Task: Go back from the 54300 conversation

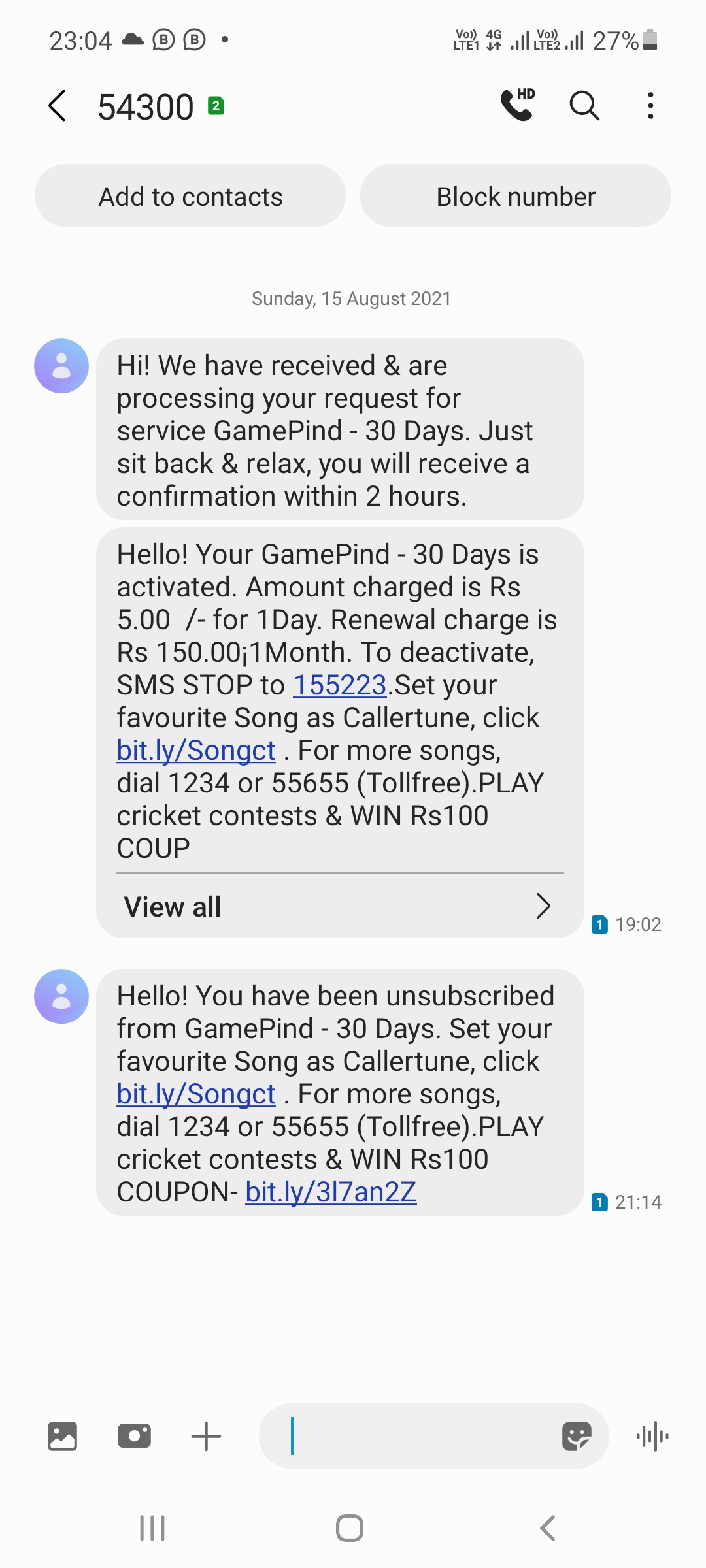Action: point(58,106)
